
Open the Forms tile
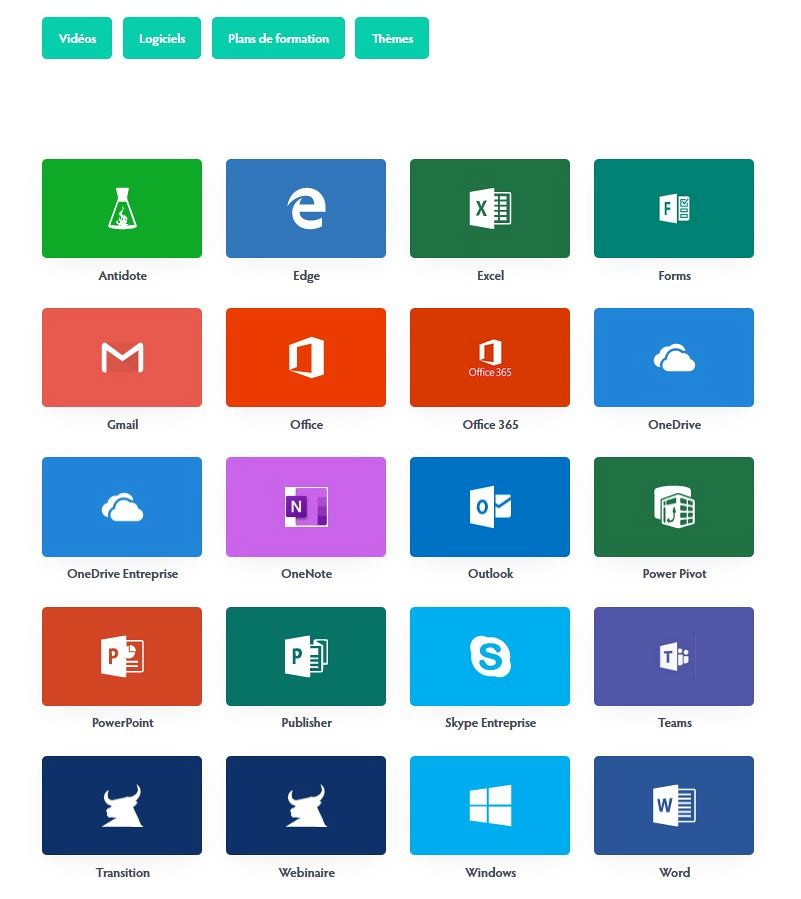(x=674, y=208)
